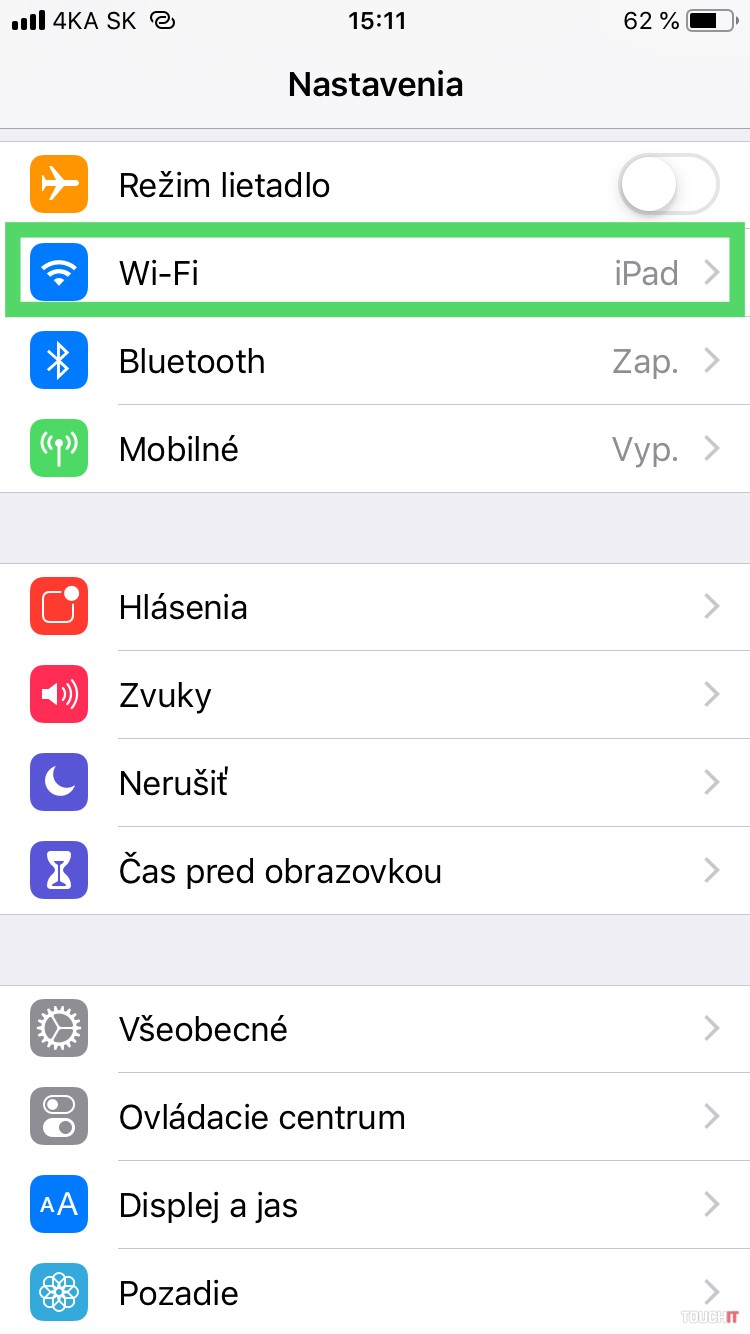Viewport: 750px width, 1334px height.
Task: Toggle the Režim lietadlo switch
Action: tap(668, 185)
